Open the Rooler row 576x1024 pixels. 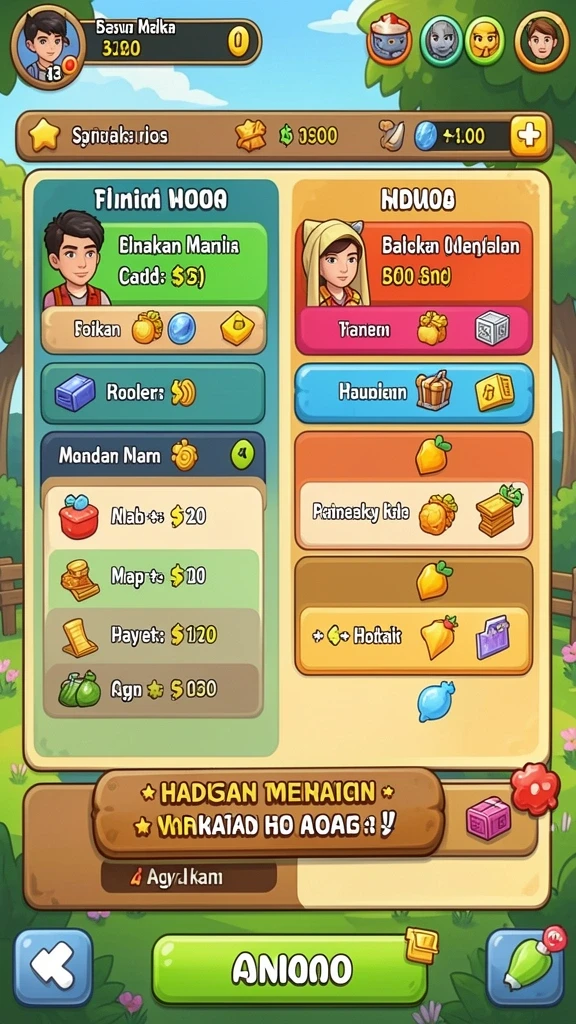click(x=153, y=394)
